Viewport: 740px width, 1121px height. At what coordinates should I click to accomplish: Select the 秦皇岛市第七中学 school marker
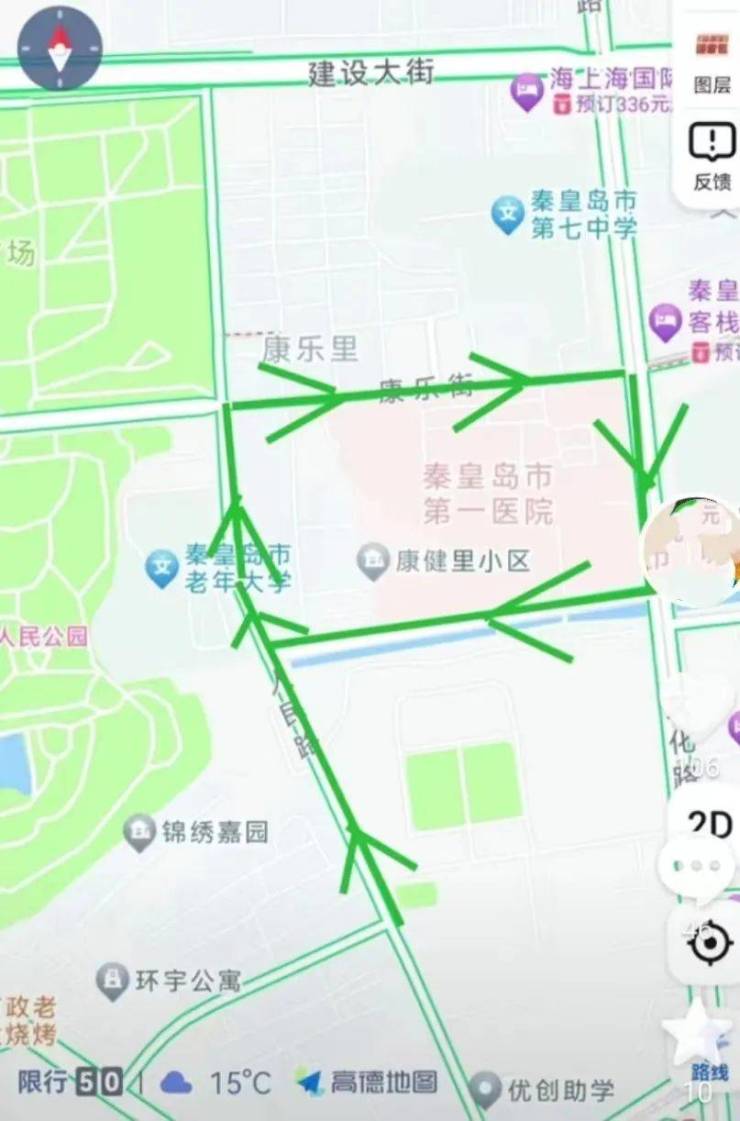coord(508,214)
